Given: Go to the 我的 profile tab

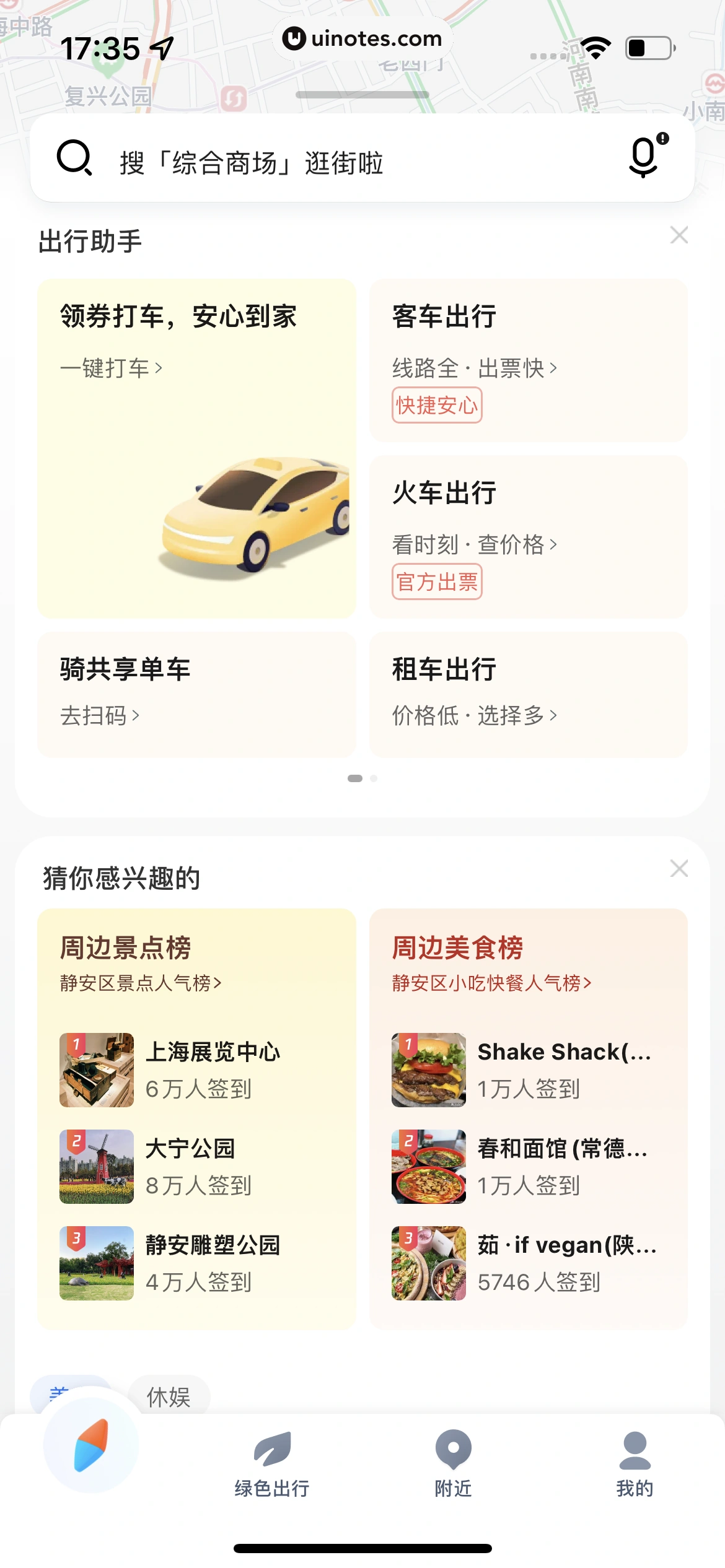Looking at the screenshot, I should 635,1463.
